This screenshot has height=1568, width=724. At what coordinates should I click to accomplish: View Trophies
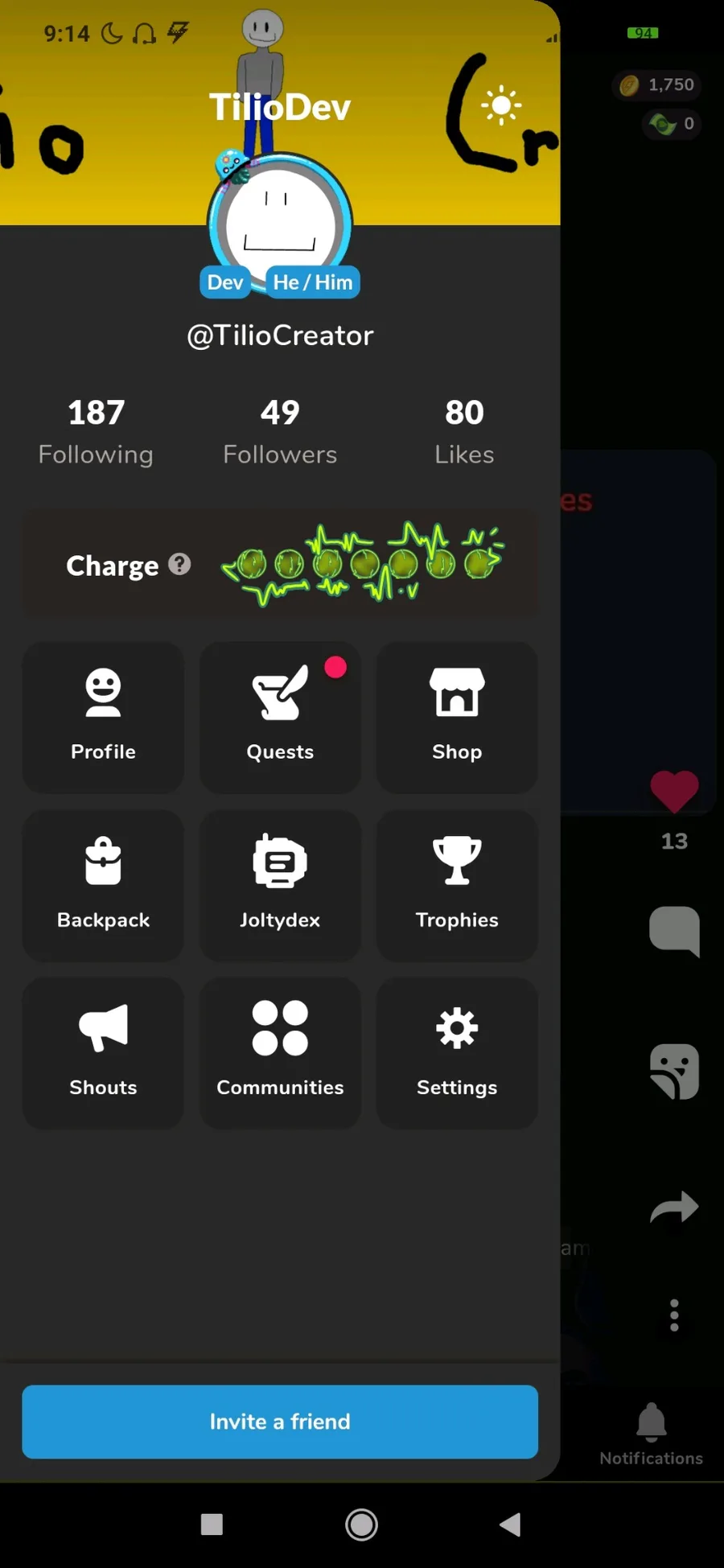coord(456,885)
